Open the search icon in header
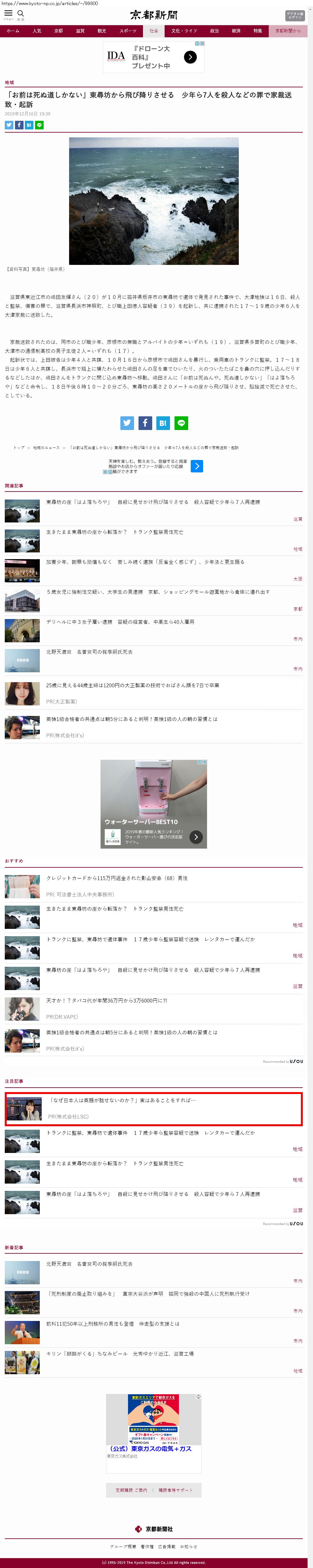Image resolution: width=313 pixels, height=1568 pixels. pos(21,14)
